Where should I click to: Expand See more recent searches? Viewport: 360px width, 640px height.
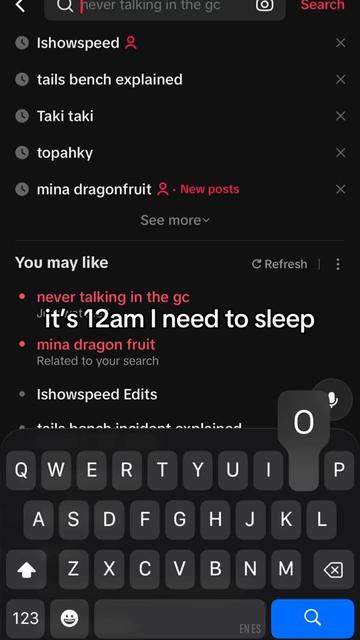point(175,220)
